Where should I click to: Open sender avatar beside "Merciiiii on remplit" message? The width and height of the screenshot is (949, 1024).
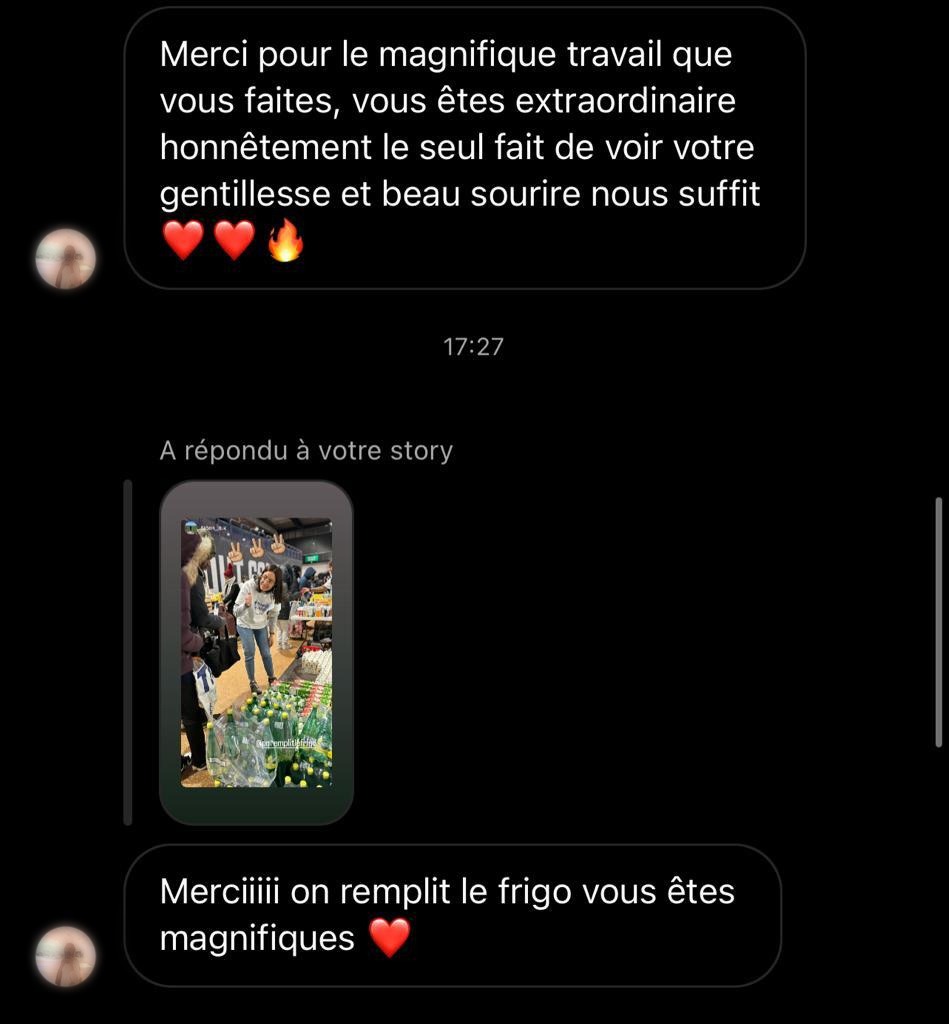click(x=66, y=955)
